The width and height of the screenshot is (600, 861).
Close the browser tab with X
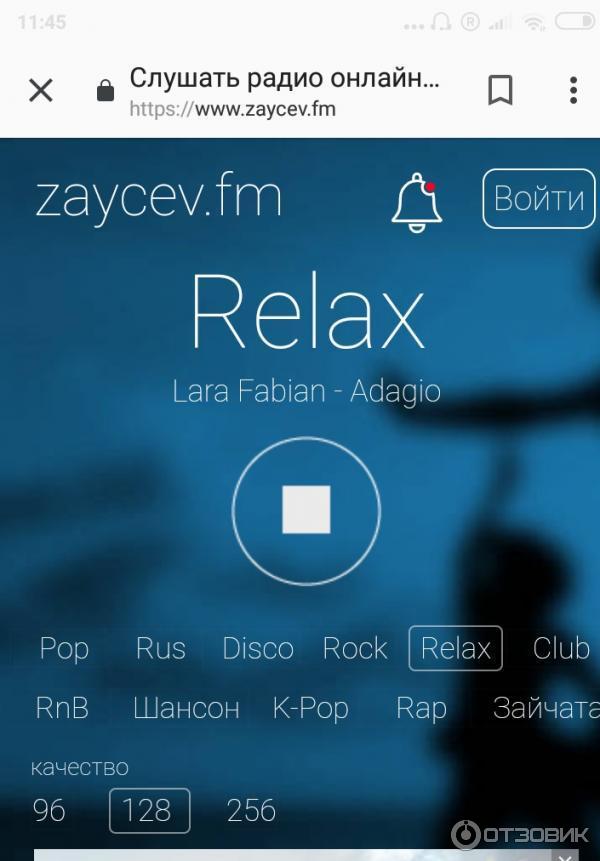click(40, 91)
